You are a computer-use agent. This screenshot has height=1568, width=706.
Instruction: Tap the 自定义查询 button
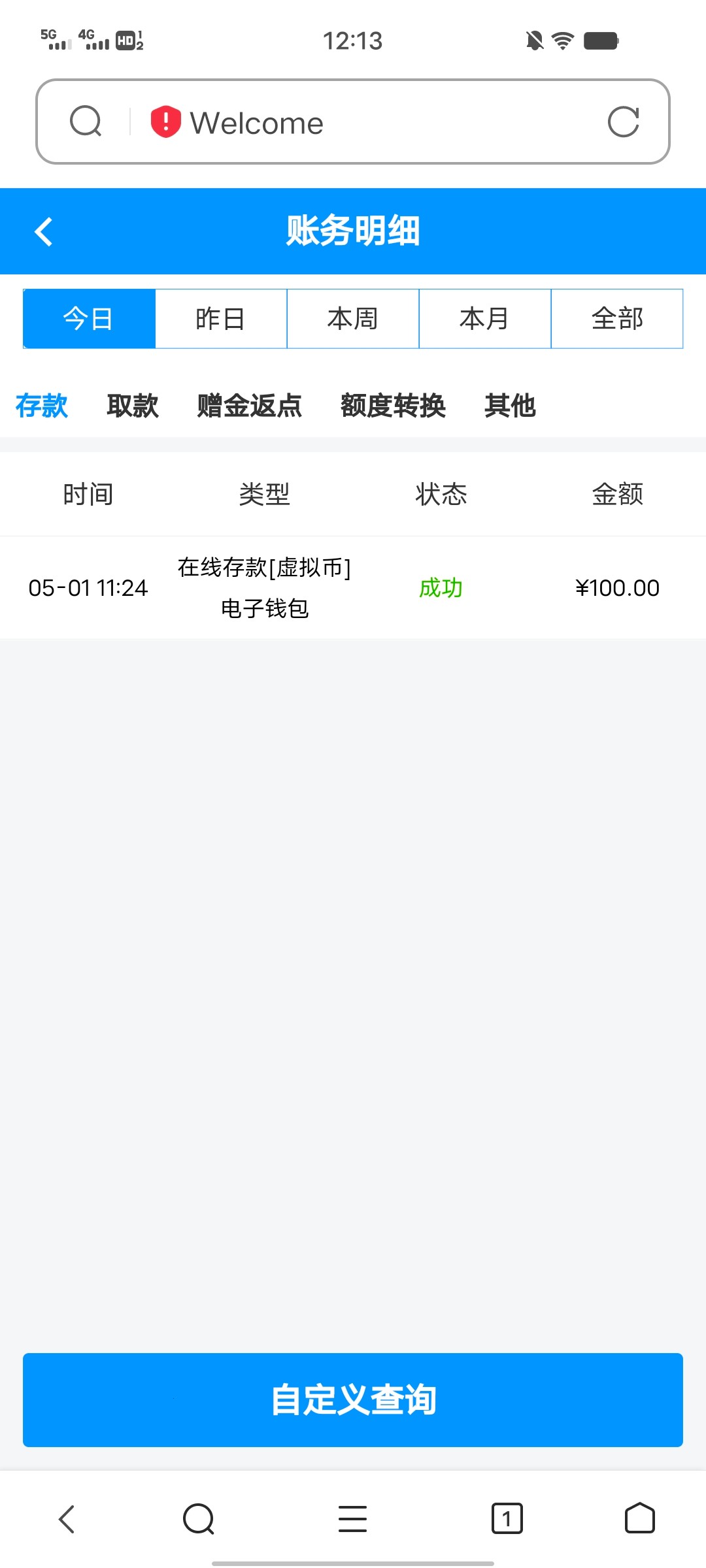(x=353, y=1399)
